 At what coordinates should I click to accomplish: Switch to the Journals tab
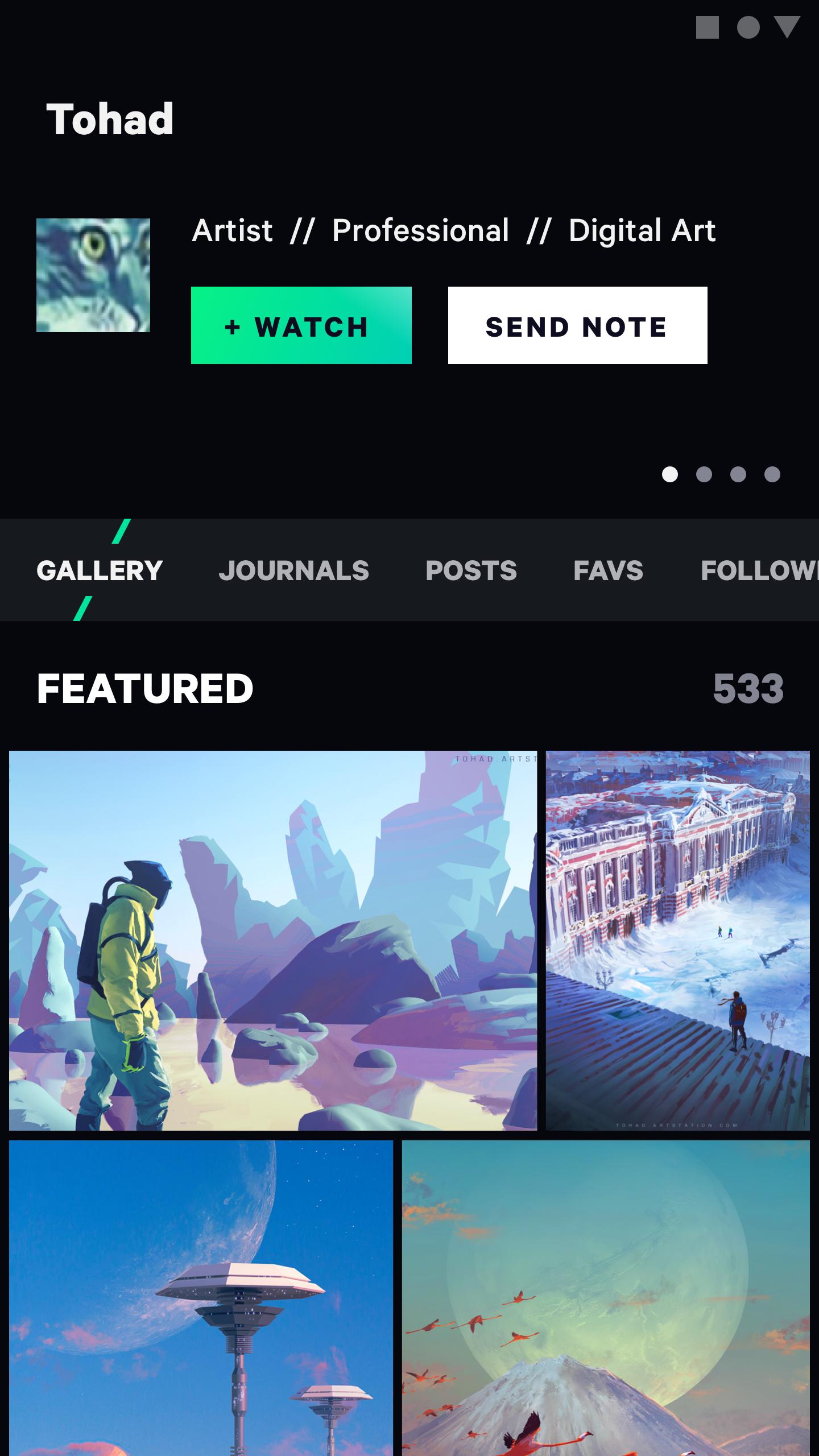pos(293,570)
